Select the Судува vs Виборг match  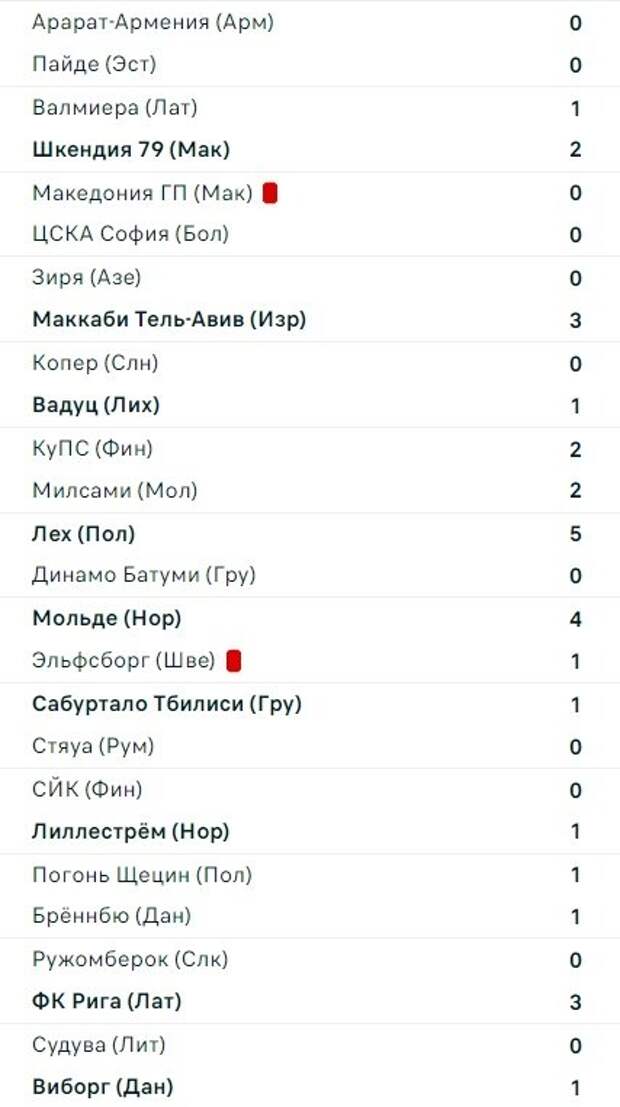coord(310,1065)
